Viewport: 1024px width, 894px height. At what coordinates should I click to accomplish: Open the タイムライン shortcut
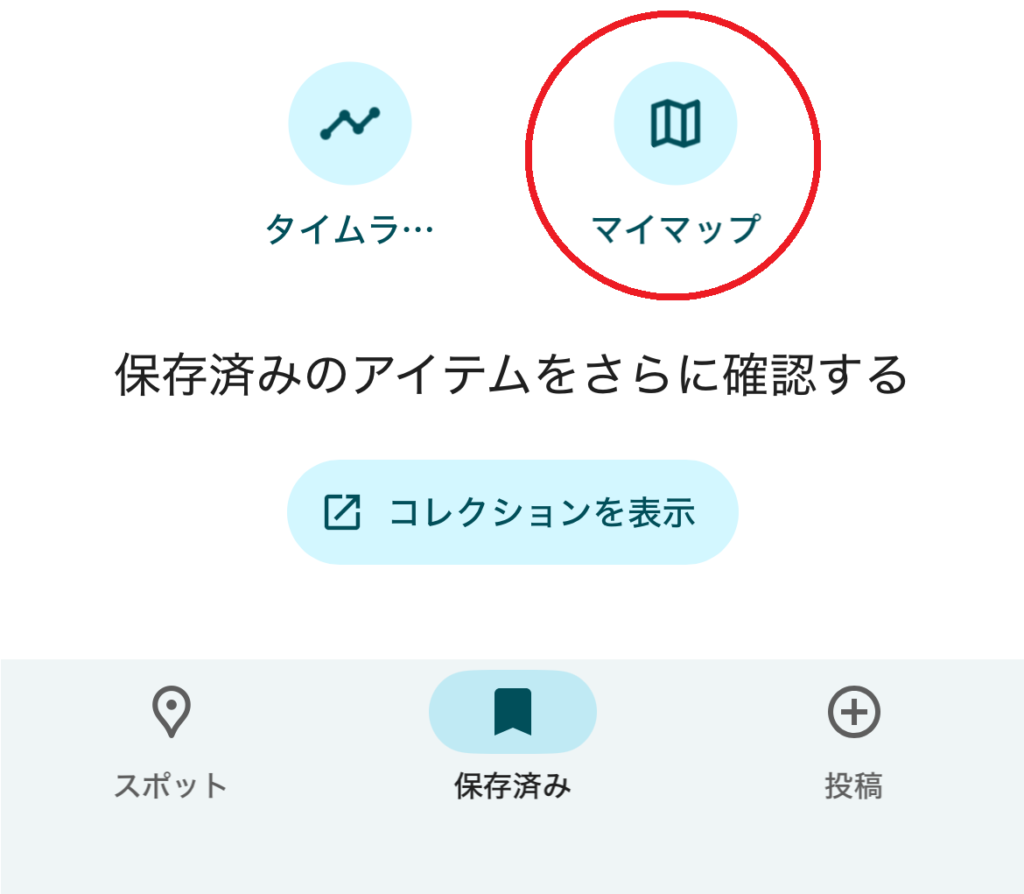(x=349, y=124)
